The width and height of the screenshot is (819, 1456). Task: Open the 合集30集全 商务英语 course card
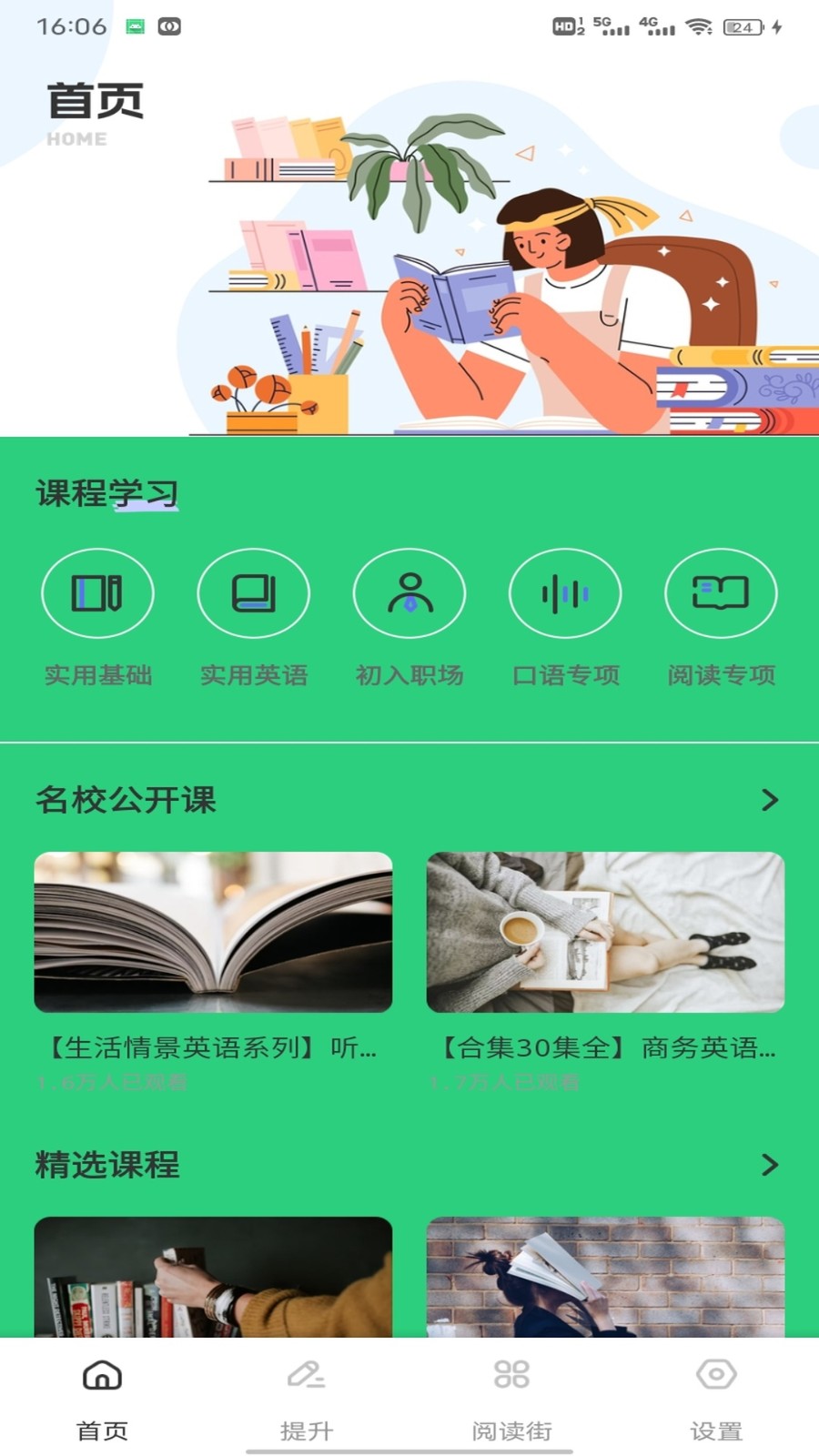(605, 933)
